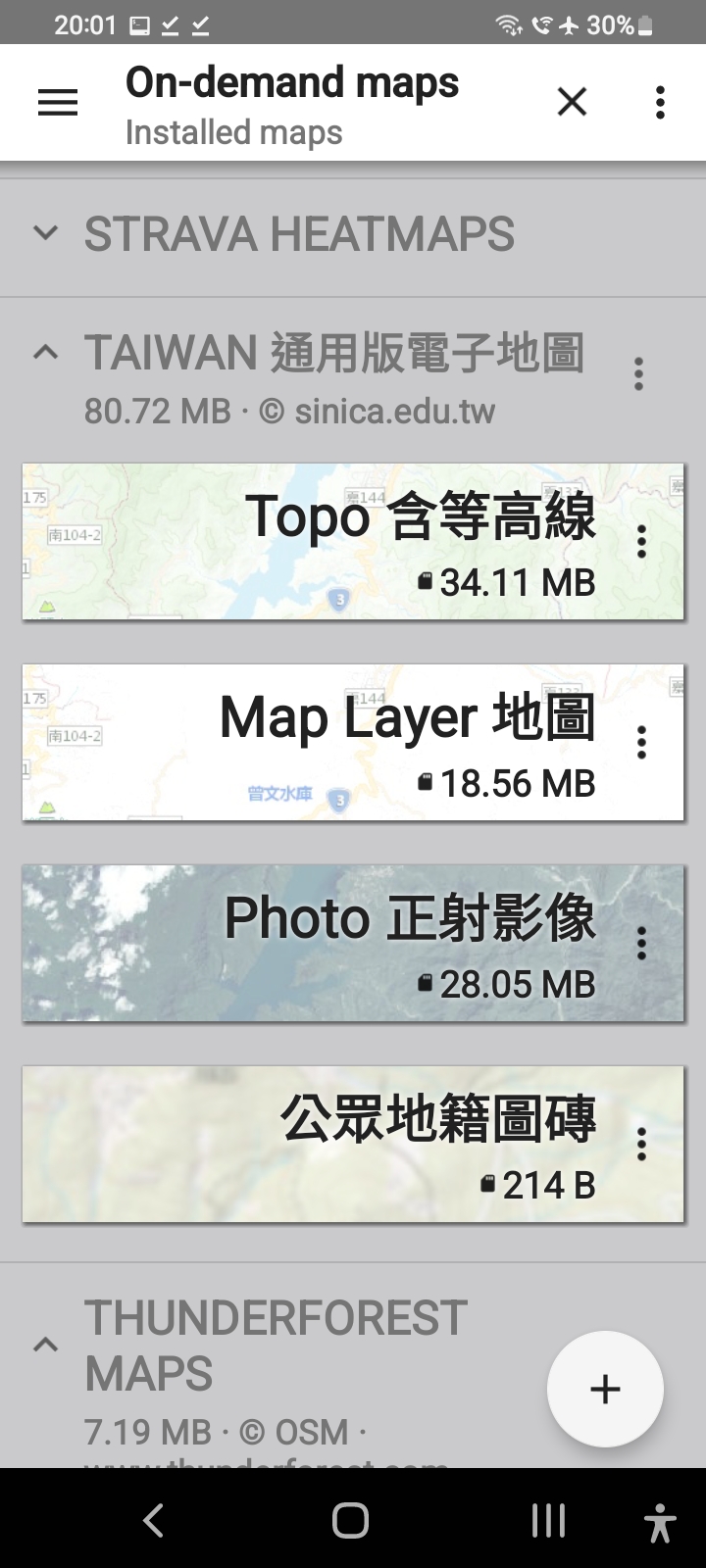Open the app bar overflow menu
Viewport: 706px width, 1568px height.
pos(660,102)
